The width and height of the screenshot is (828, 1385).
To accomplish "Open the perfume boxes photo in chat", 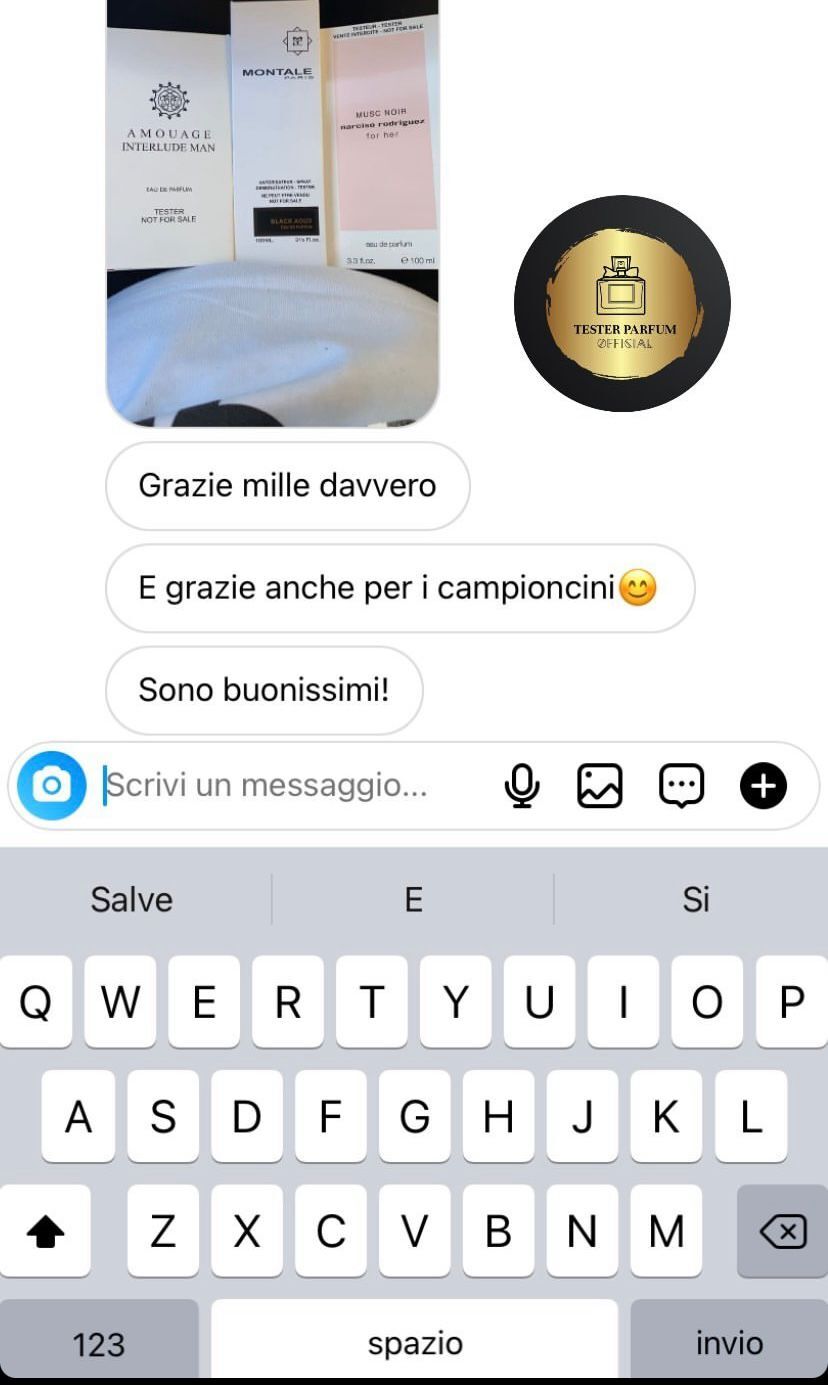I will click(272, 210).
